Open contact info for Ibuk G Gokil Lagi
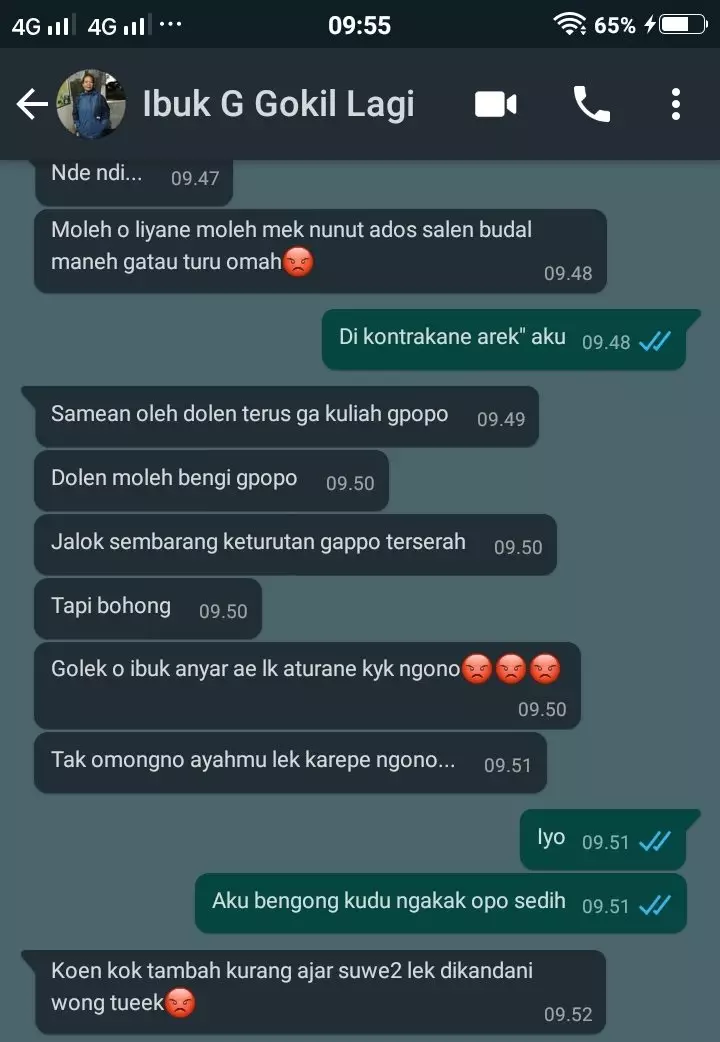The image size is (720, 1042). point(278,104)
